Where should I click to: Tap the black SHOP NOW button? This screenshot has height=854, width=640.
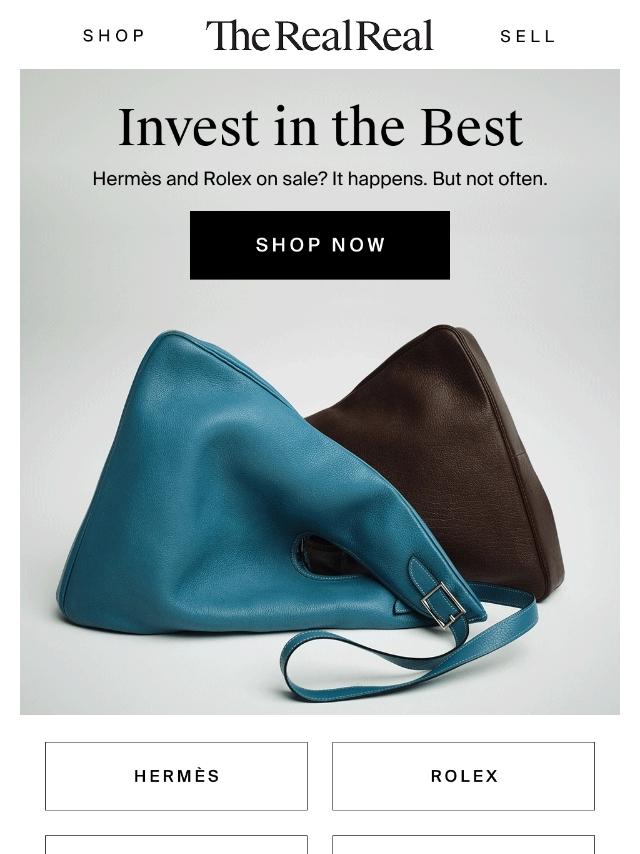[x=320, y=245]
